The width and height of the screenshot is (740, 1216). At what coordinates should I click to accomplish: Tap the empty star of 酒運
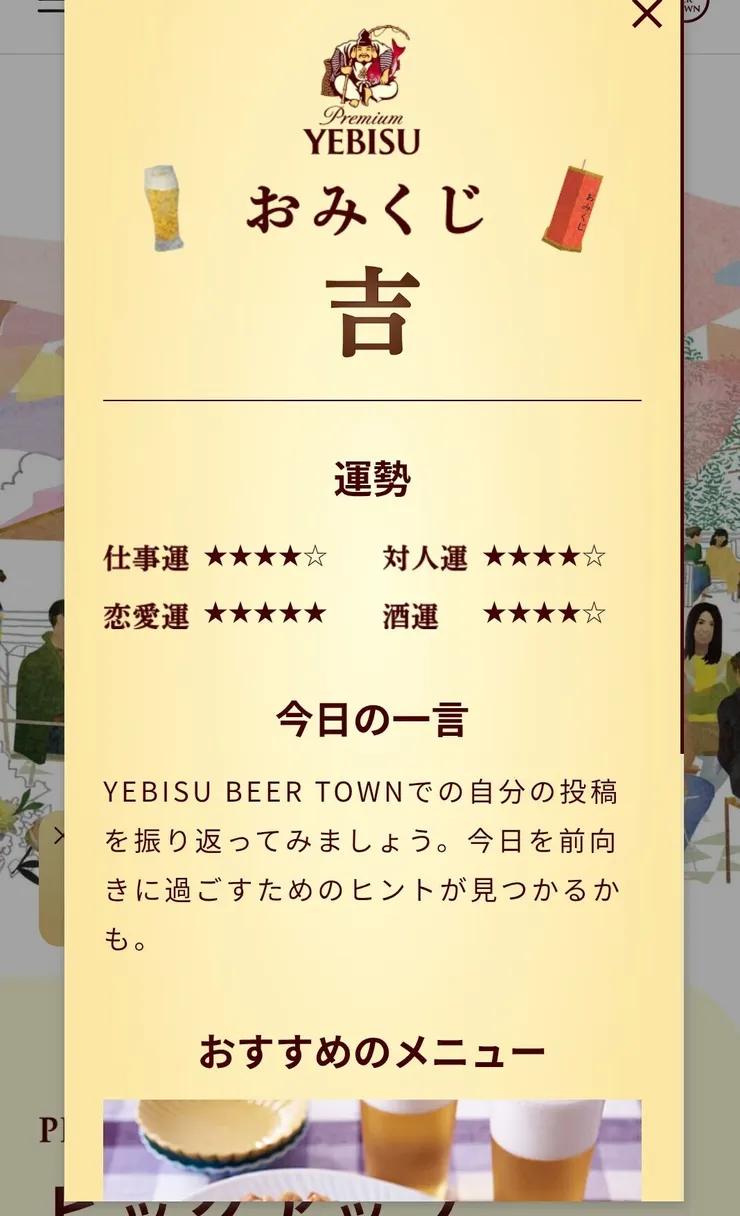[x=593, y=613]
